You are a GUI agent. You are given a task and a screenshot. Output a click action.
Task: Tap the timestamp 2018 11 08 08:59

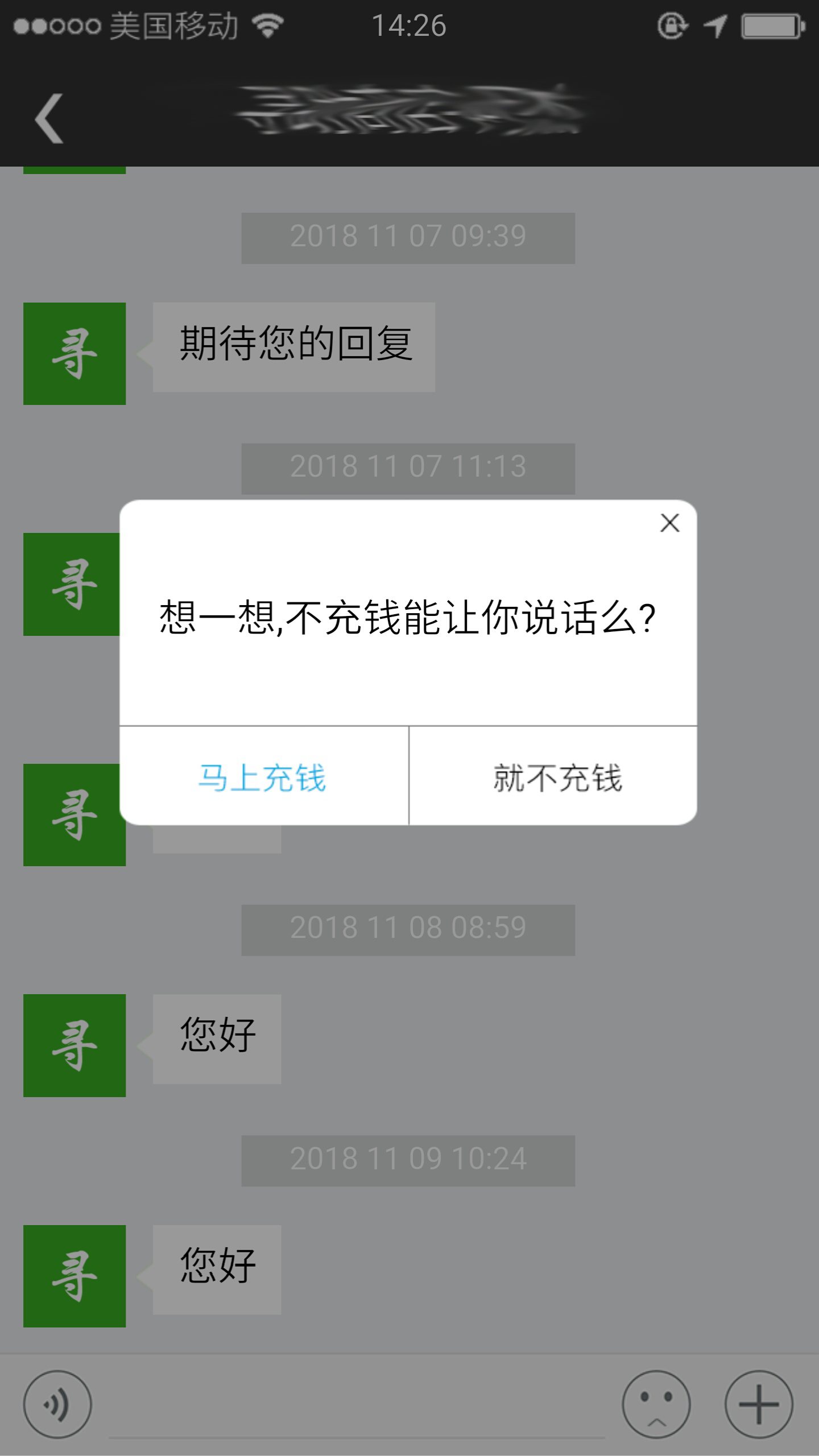(408, 929)
